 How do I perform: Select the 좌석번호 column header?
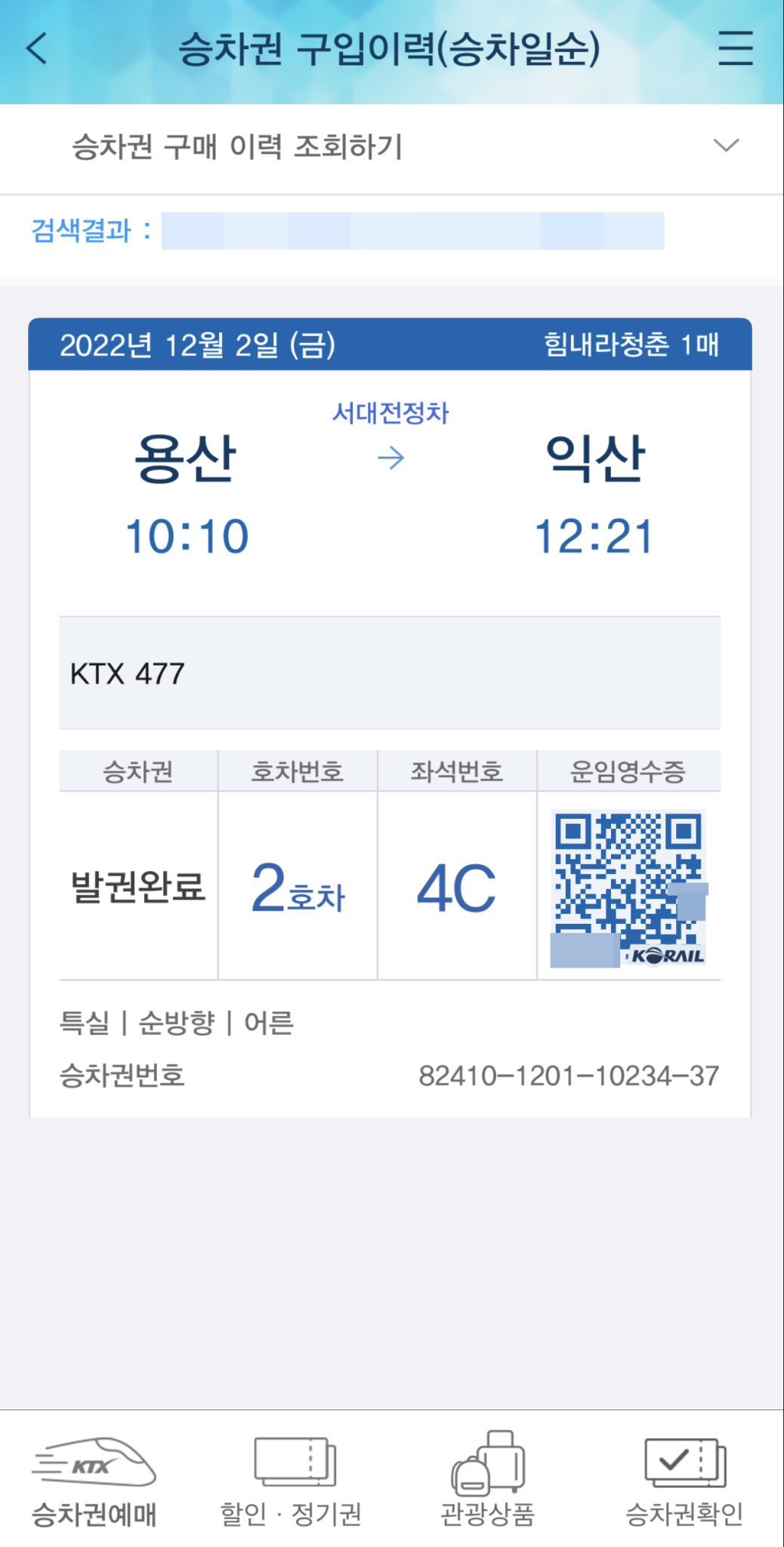pos(455,770)
